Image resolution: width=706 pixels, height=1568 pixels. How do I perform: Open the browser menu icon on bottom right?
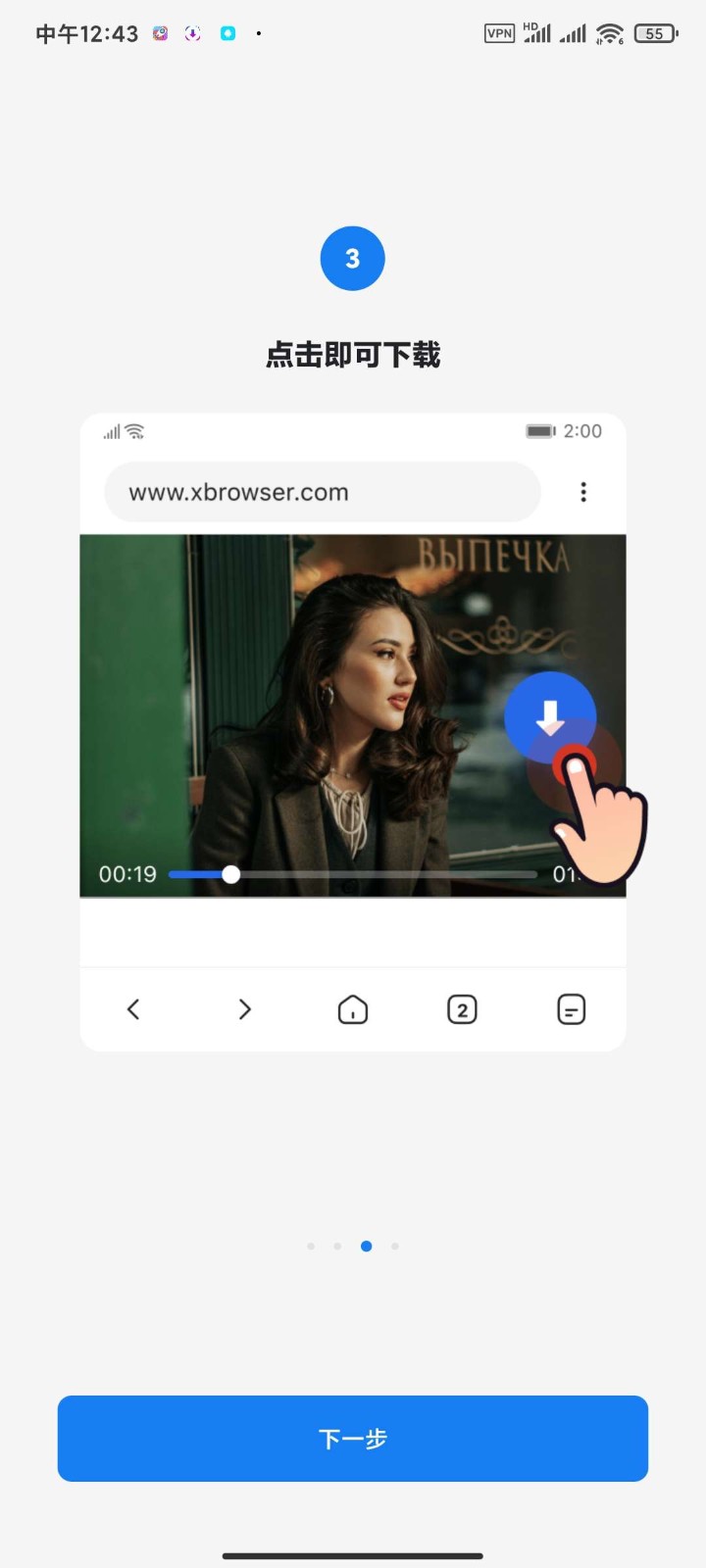pos(572,1008)
